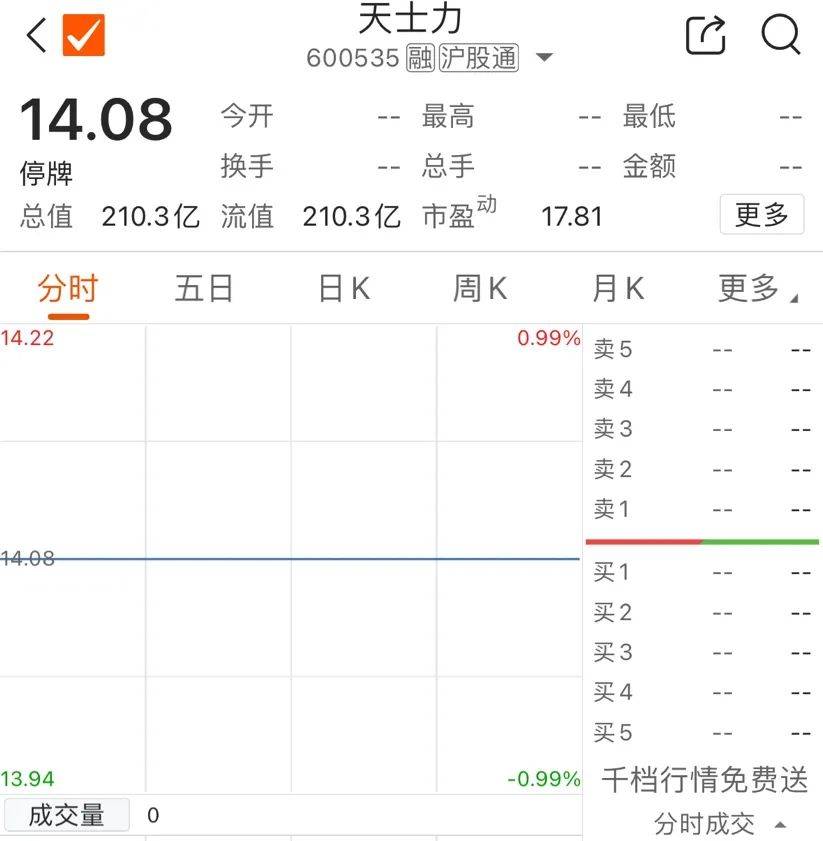This screenshot has height=841, width=823.
Task: Toggle the orange watchlist checkbox
Action: 84,37
